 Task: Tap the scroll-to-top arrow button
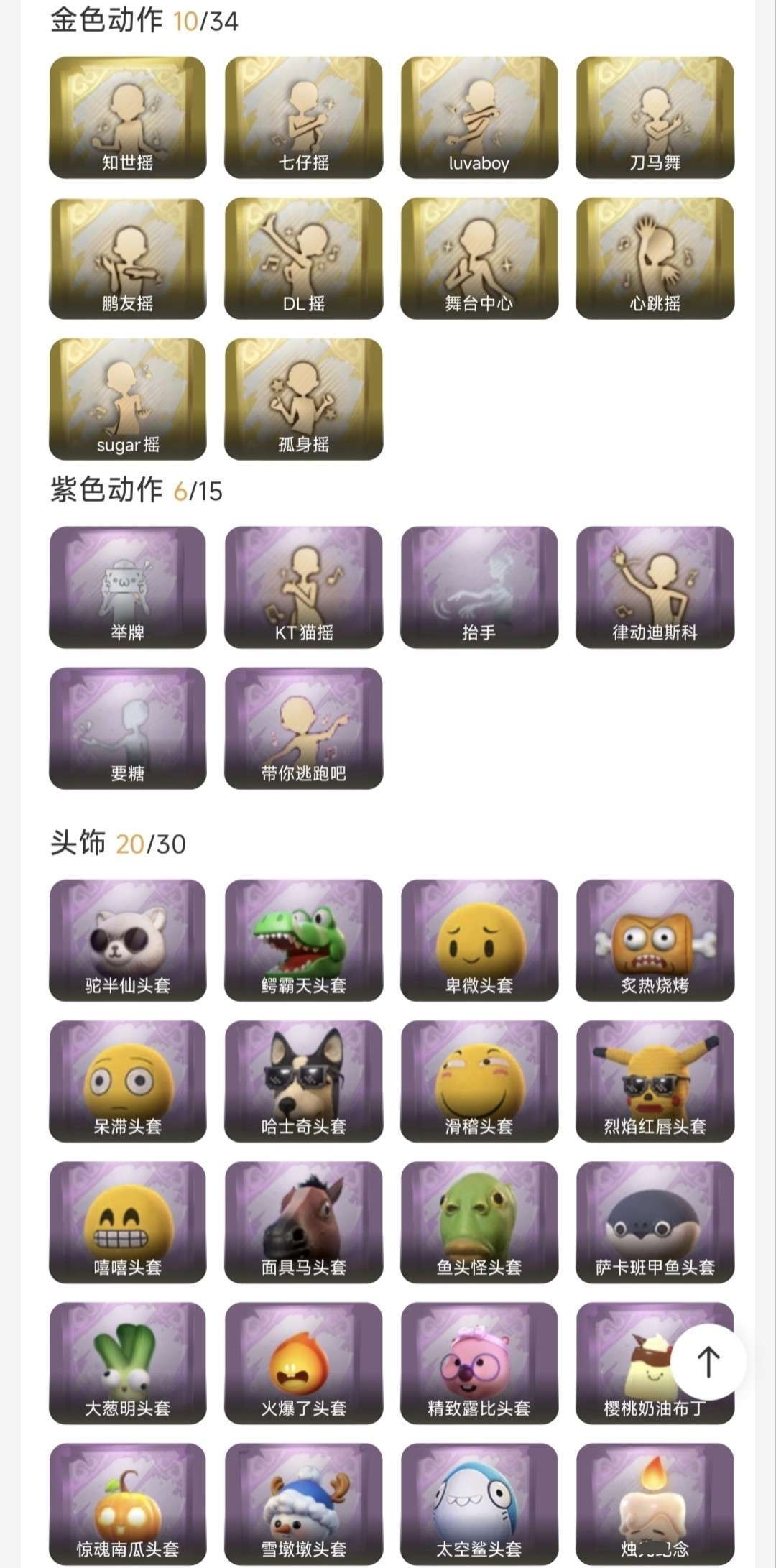[708, 1361]
